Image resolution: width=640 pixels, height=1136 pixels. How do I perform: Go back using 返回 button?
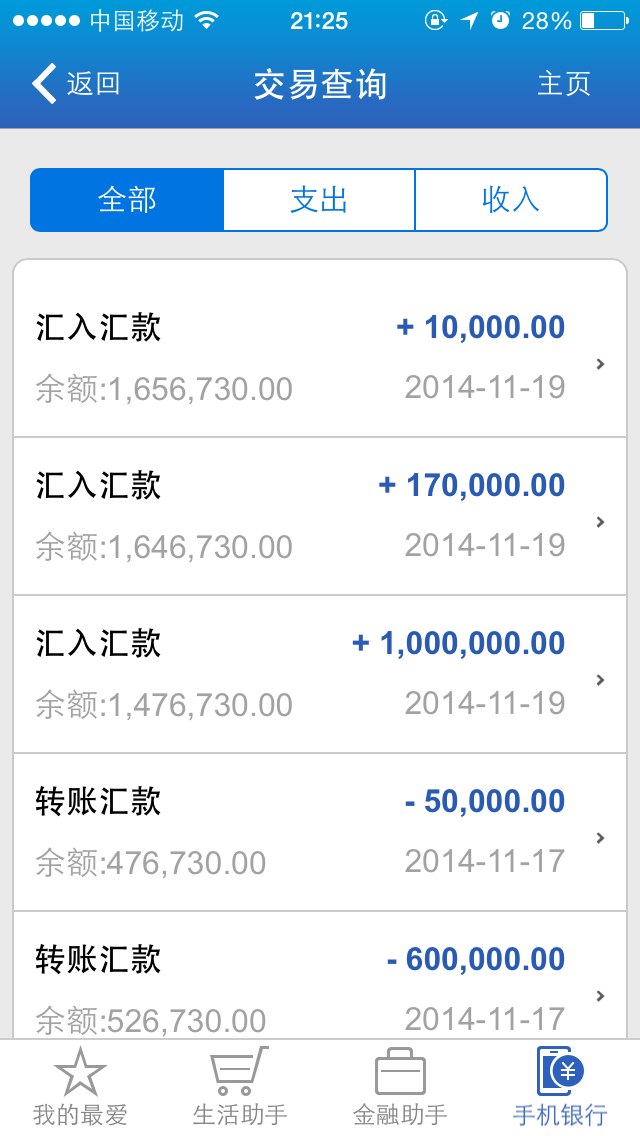[x=76, y=84]
